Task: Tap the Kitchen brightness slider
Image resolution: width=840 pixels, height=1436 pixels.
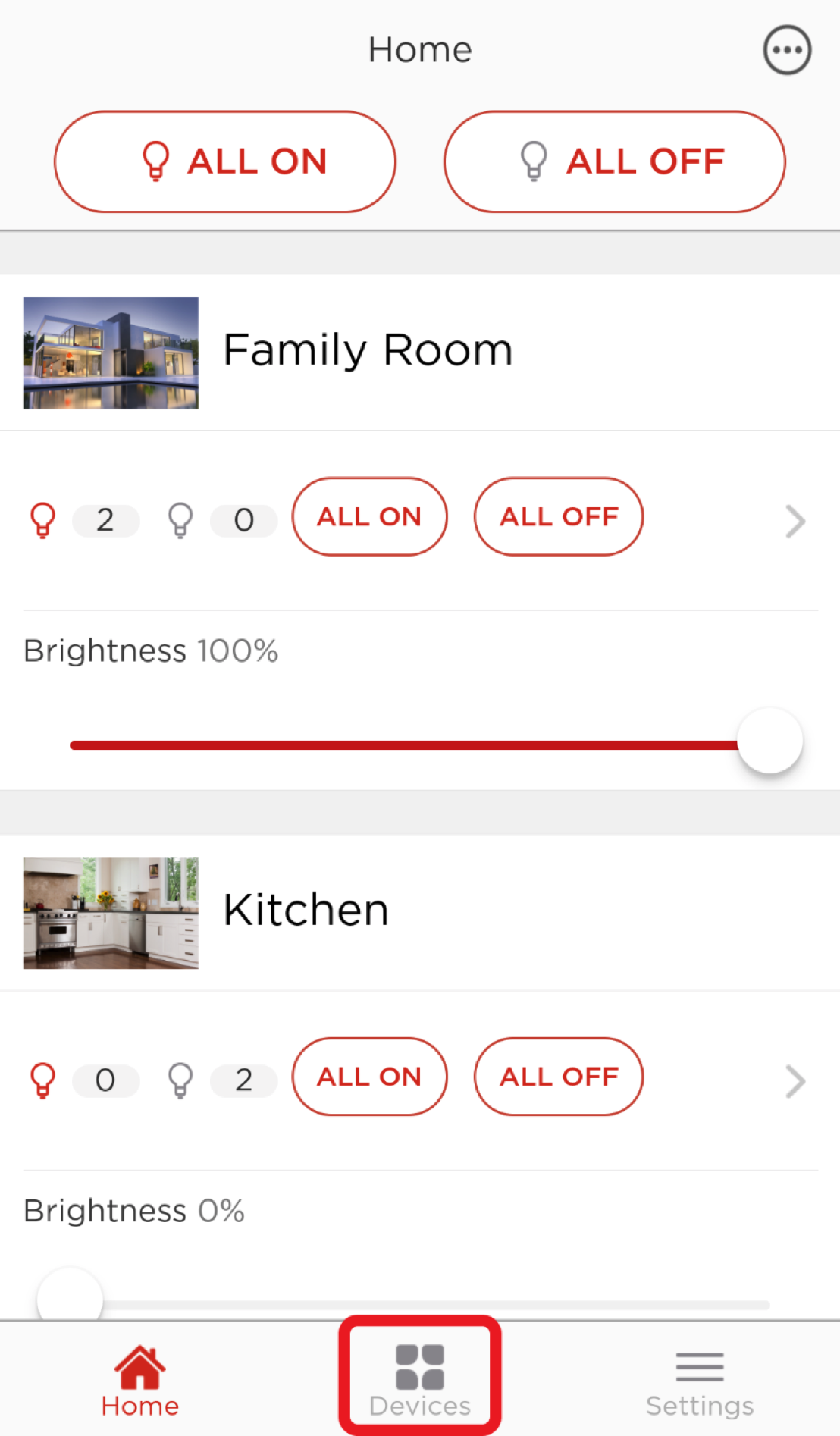Action: click(419, 1300)
